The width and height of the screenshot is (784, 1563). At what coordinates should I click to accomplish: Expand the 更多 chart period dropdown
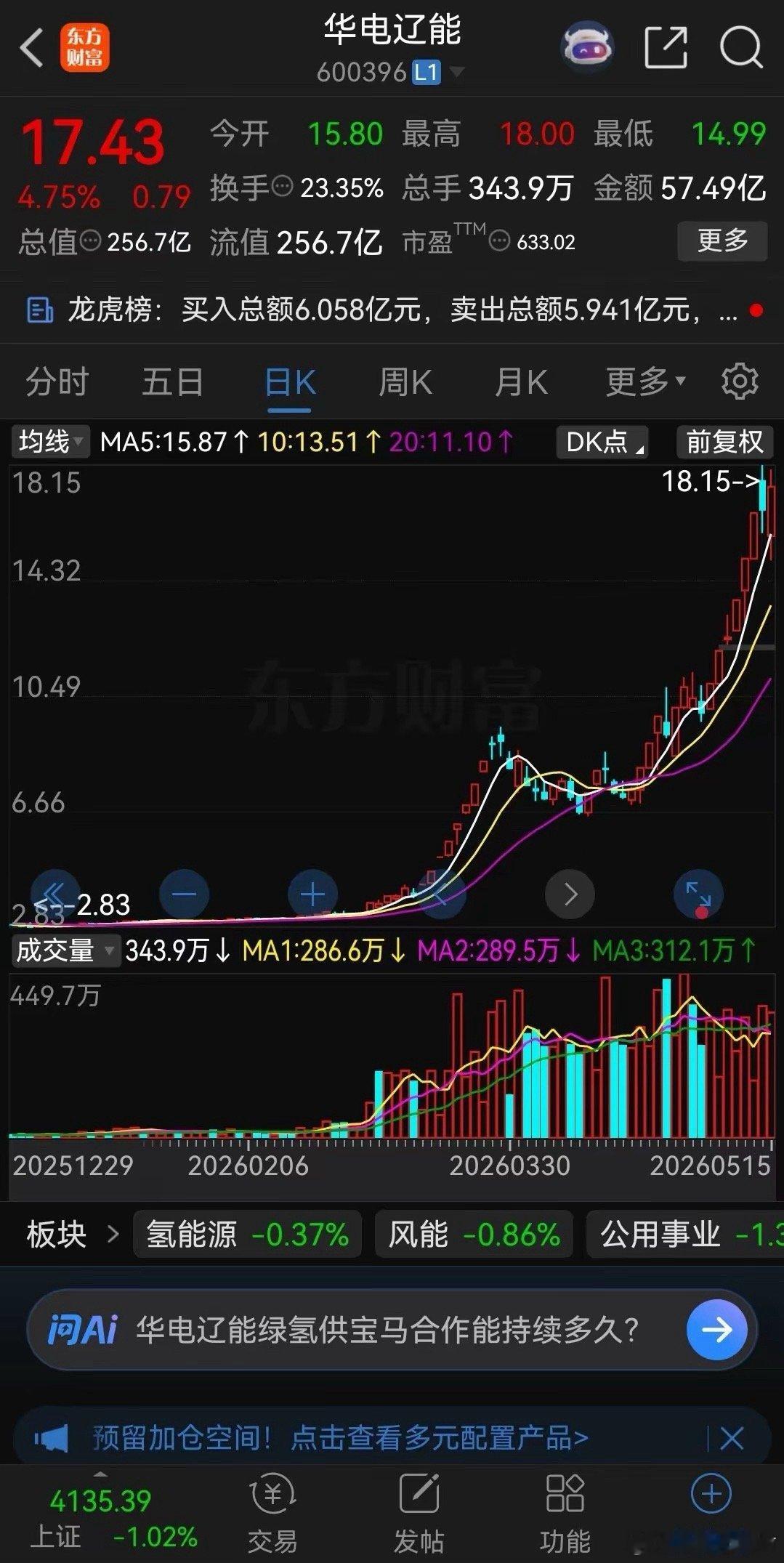645,381
